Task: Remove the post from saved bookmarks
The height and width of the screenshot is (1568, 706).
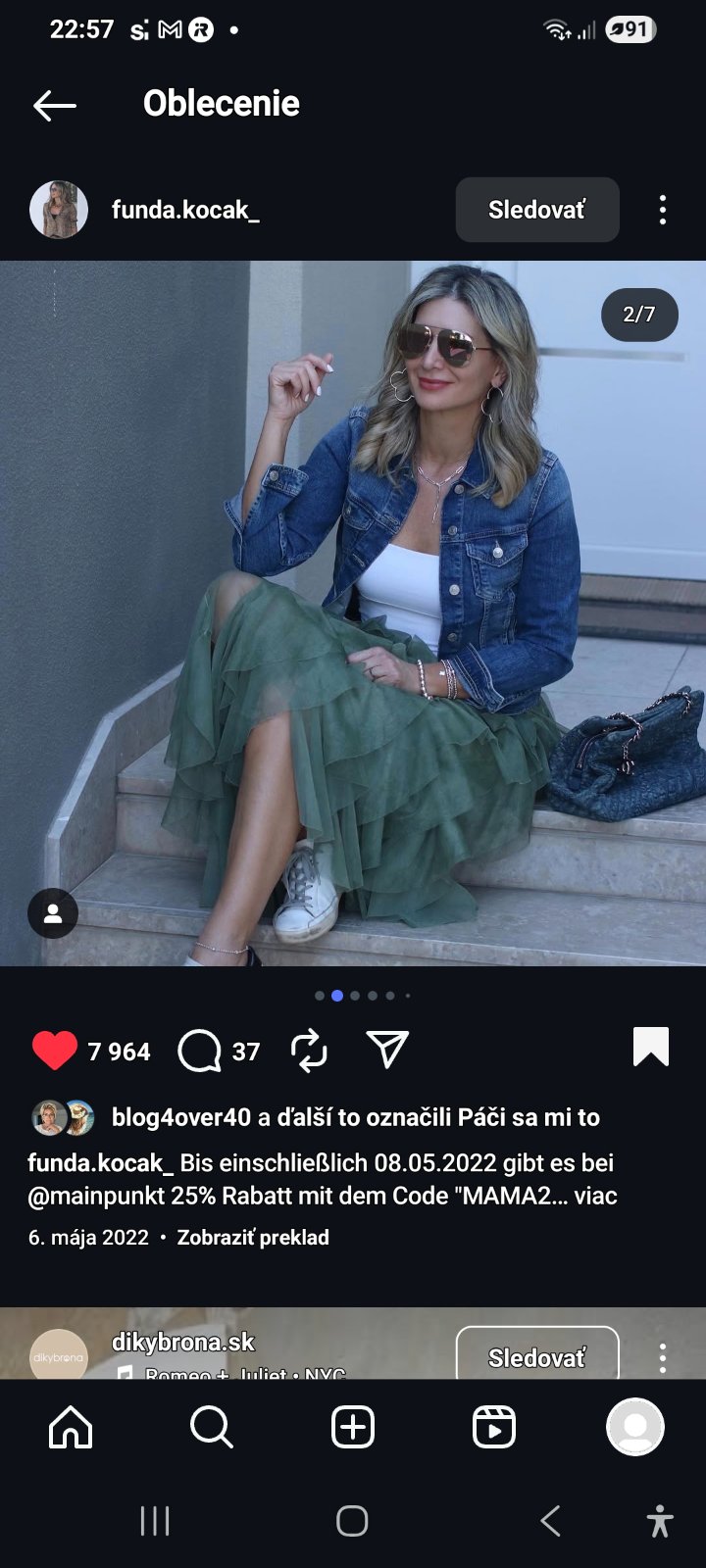Action: (x=651, y=1047)
